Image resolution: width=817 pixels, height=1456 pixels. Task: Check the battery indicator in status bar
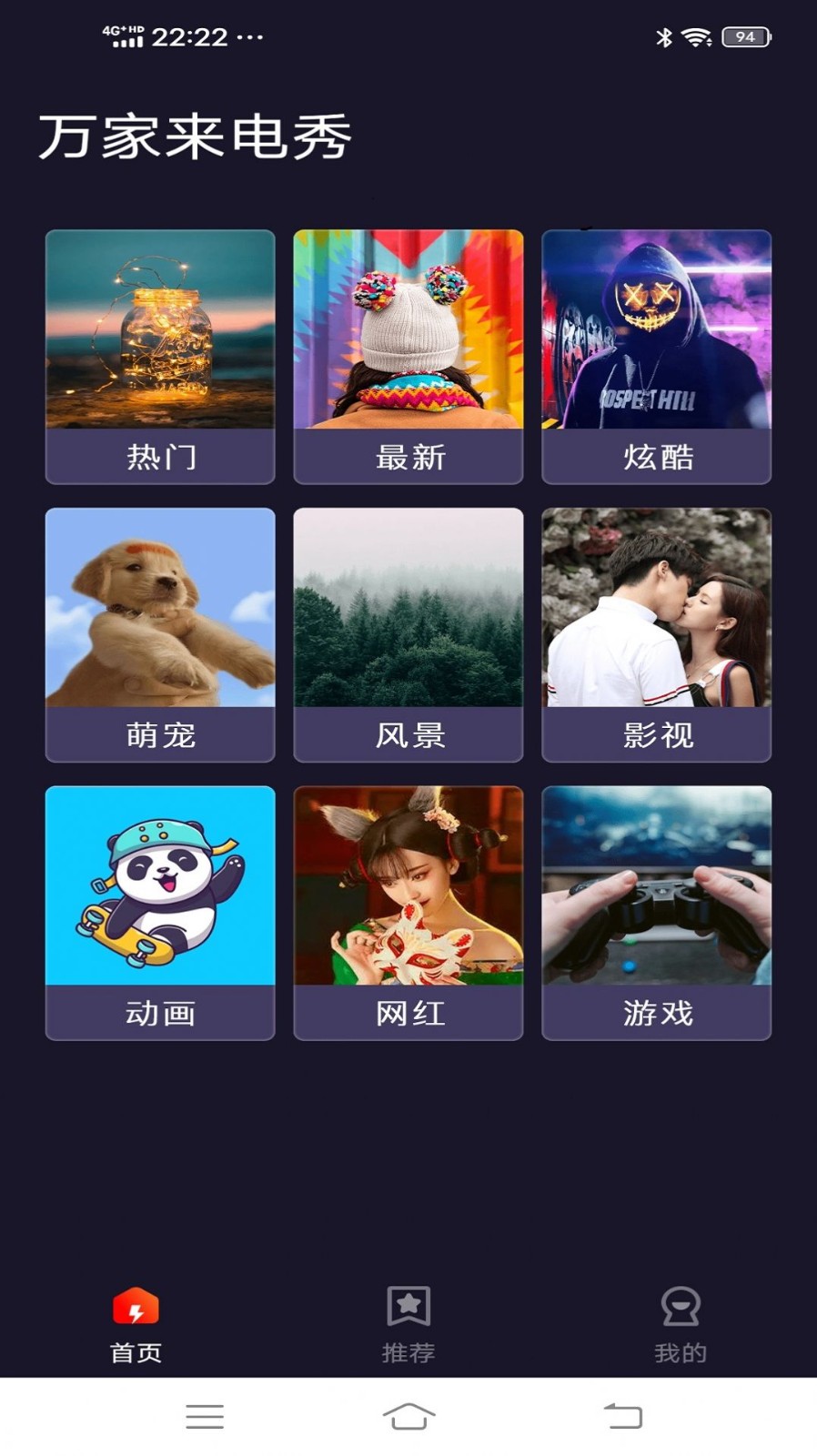click(x=742, y=37)
